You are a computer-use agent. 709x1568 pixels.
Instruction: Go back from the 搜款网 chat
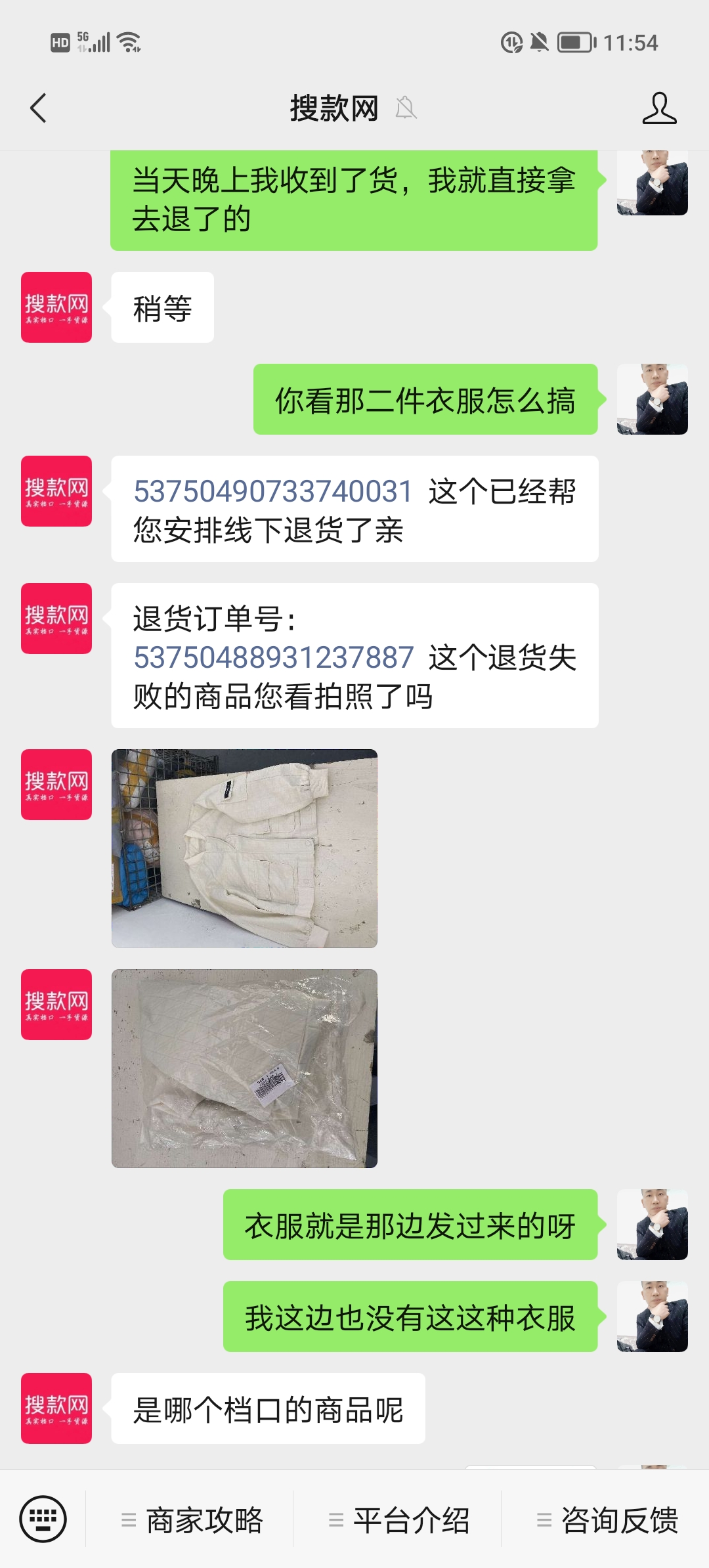pyautogui.click(x=39, y=108)
